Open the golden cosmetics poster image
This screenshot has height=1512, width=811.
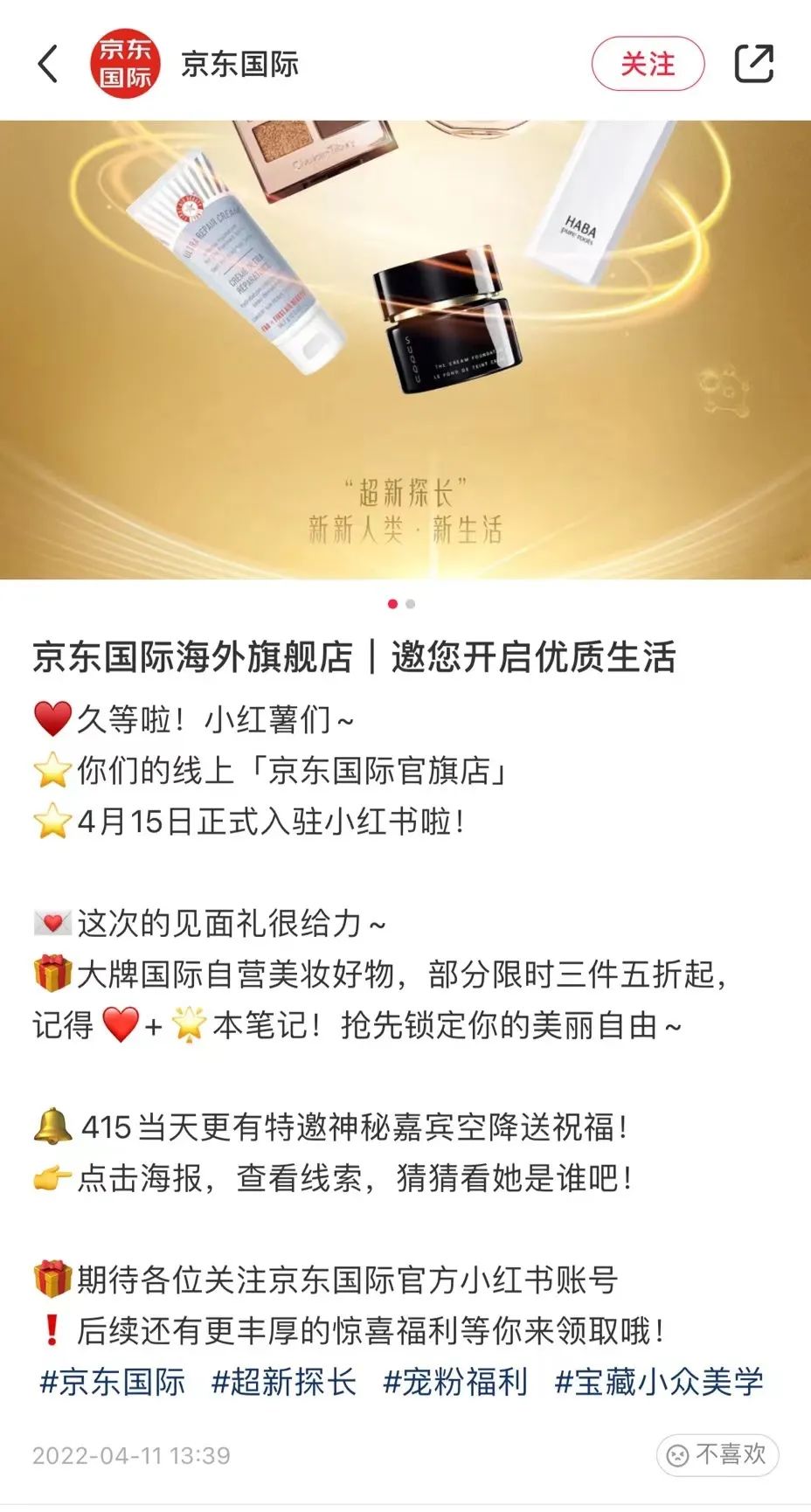(405, 350)
